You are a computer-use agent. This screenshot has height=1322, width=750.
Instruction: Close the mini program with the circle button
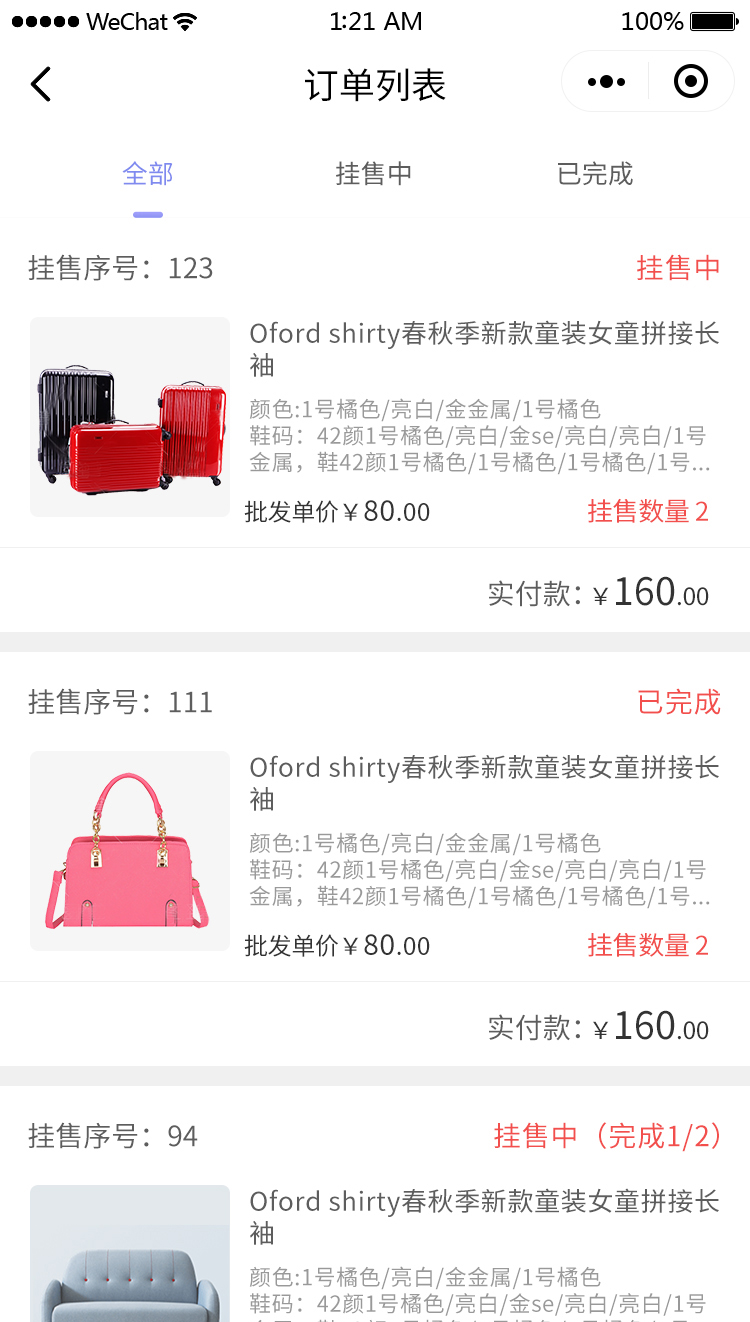tap(691, 82)
